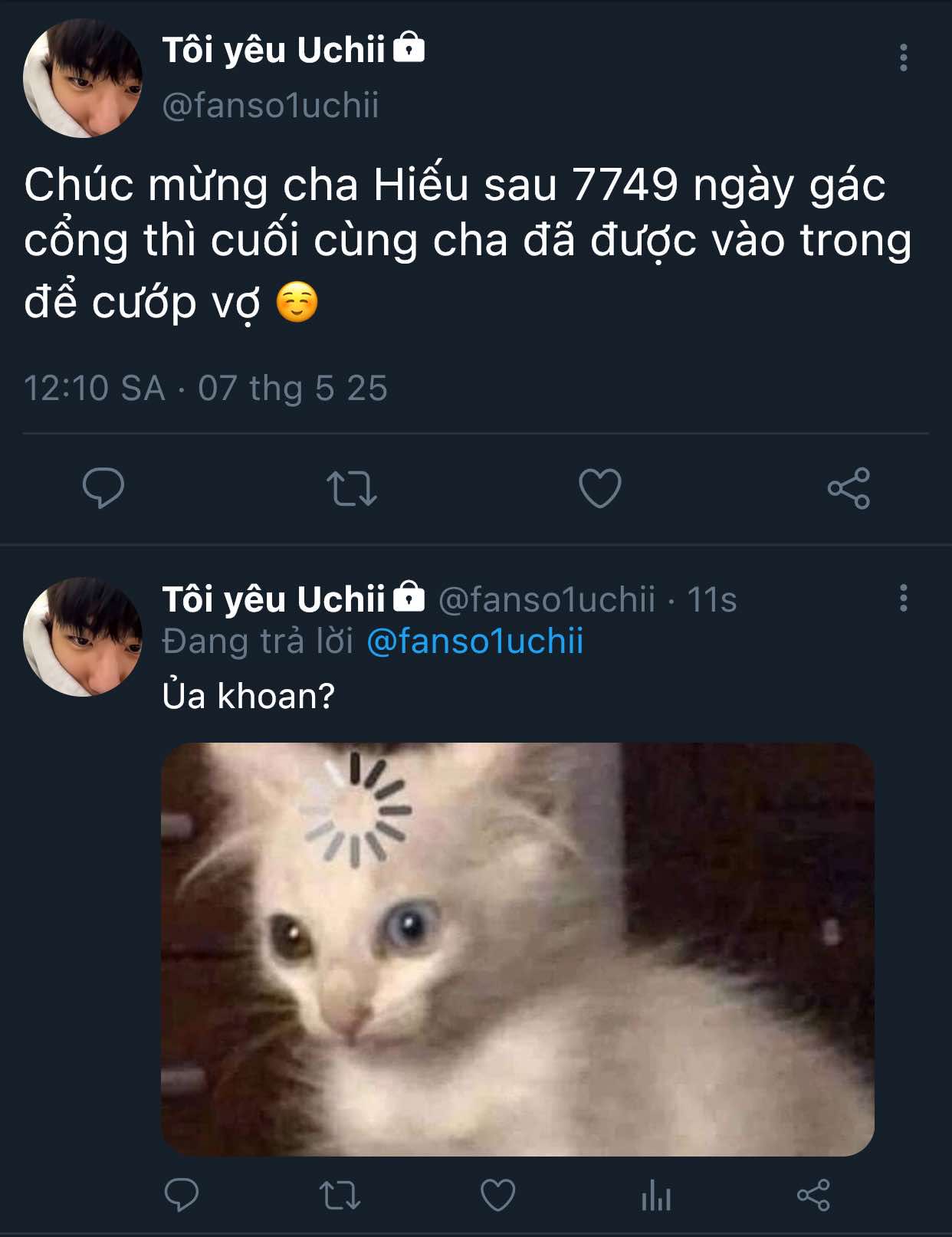Retweet the "Ủa khoan?" reply
The image size is (952, 1237).
pyautogui.click(x=340, y=1195)
